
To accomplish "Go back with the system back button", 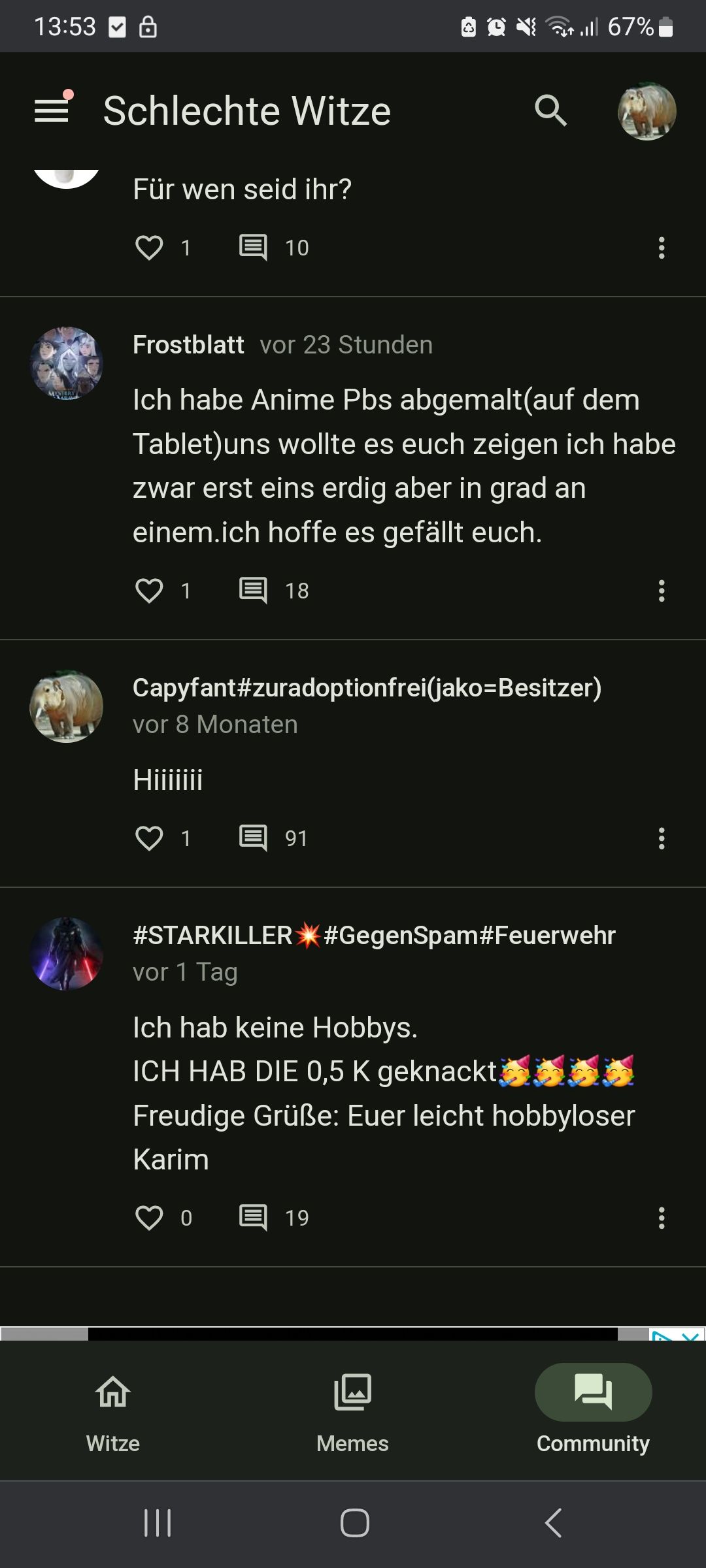I will 553,1523.
